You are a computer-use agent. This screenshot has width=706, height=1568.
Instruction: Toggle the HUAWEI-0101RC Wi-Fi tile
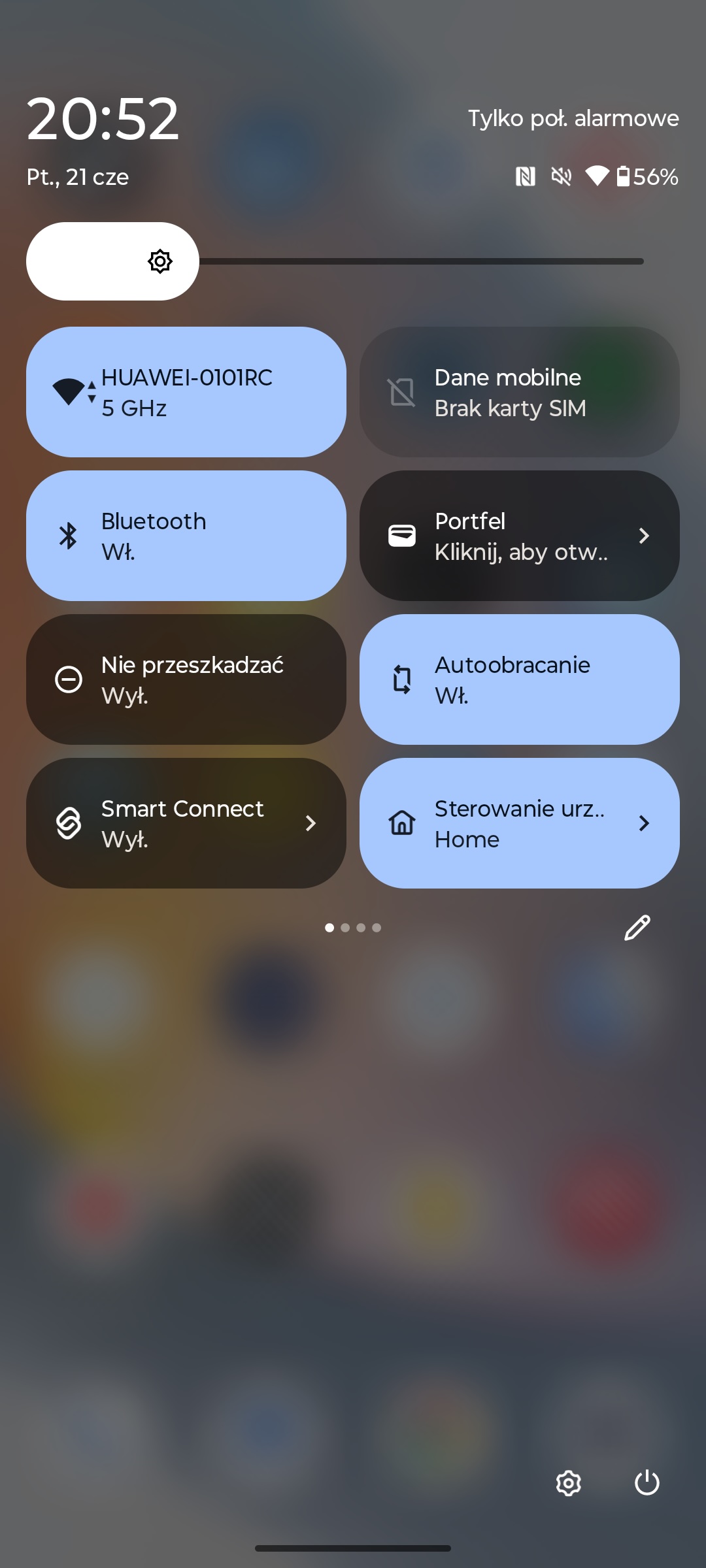point(186,392)
